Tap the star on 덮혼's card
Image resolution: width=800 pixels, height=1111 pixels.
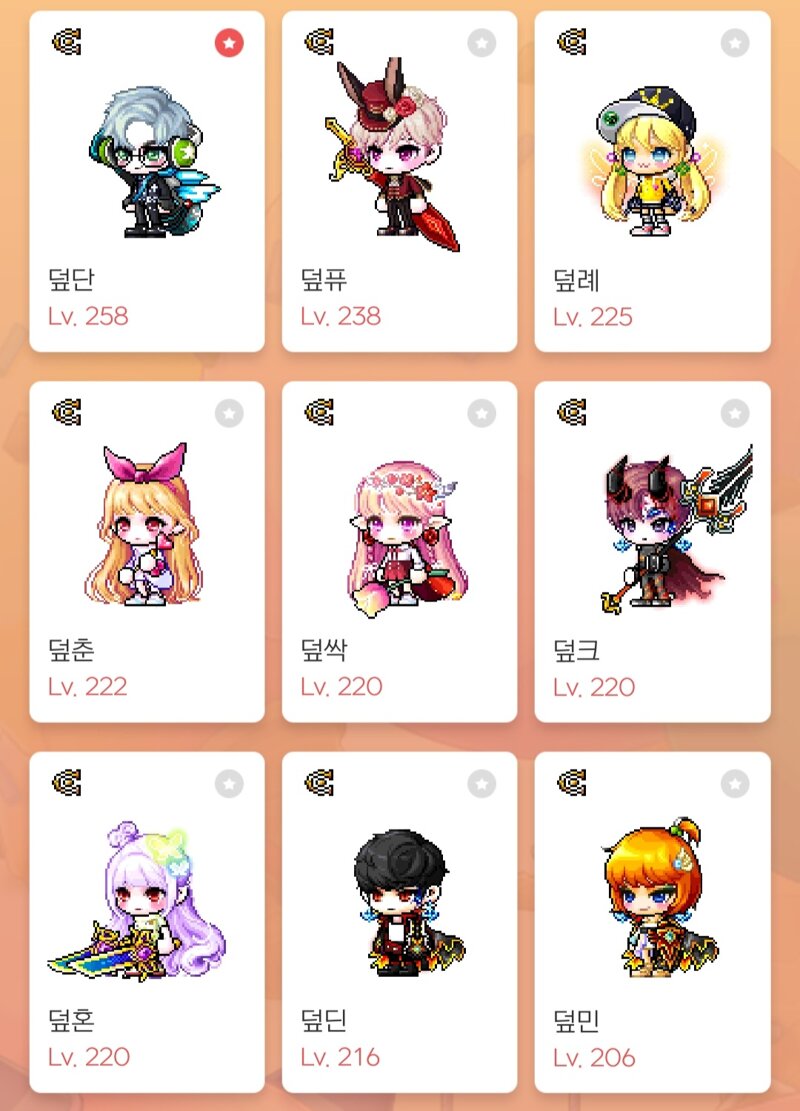coord(229,784)
